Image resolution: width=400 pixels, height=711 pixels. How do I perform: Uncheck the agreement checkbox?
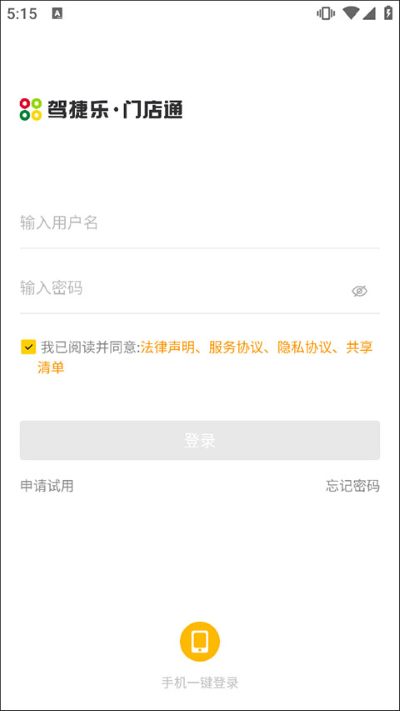pos(28,347)
